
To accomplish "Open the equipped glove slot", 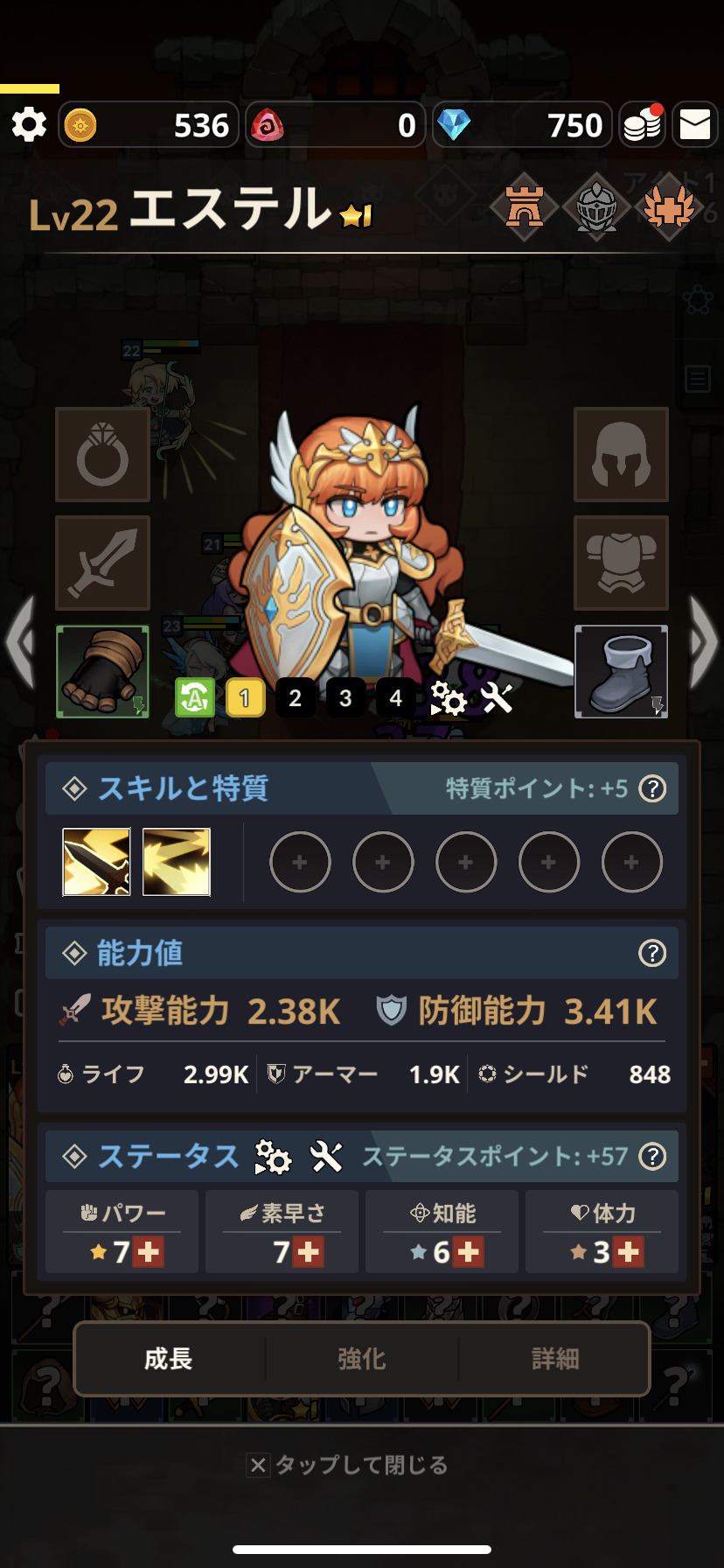I will point(102,671).
